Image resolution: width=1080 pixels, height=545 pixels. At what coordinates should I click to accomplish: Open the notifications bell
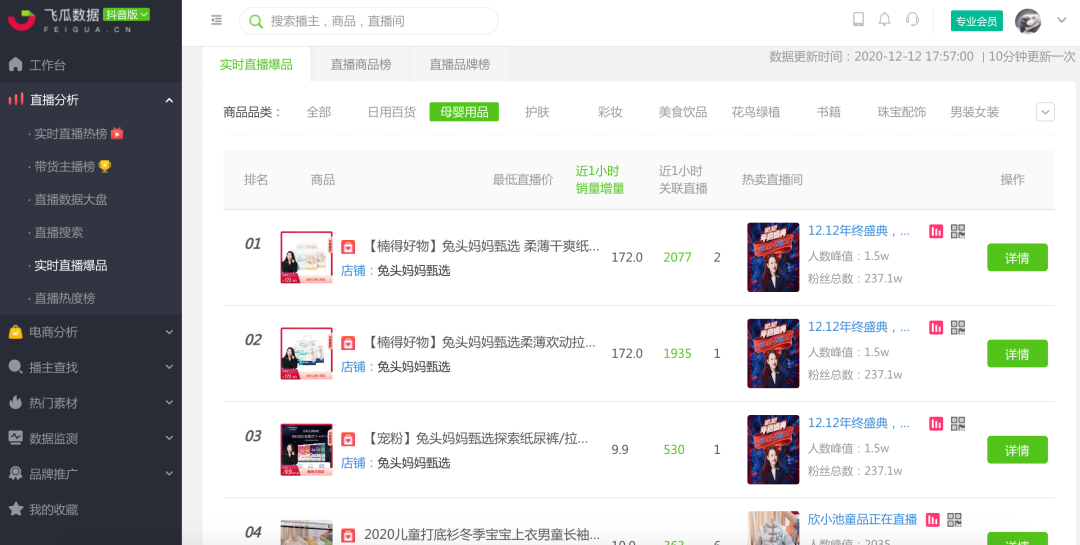point(884,20)
